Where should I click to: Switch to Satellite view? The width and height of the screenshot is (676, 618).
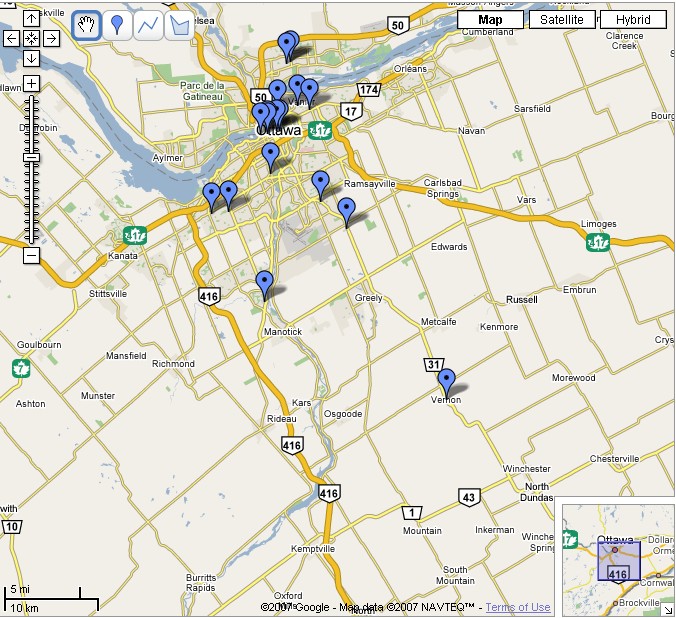[x=561, y=20]
